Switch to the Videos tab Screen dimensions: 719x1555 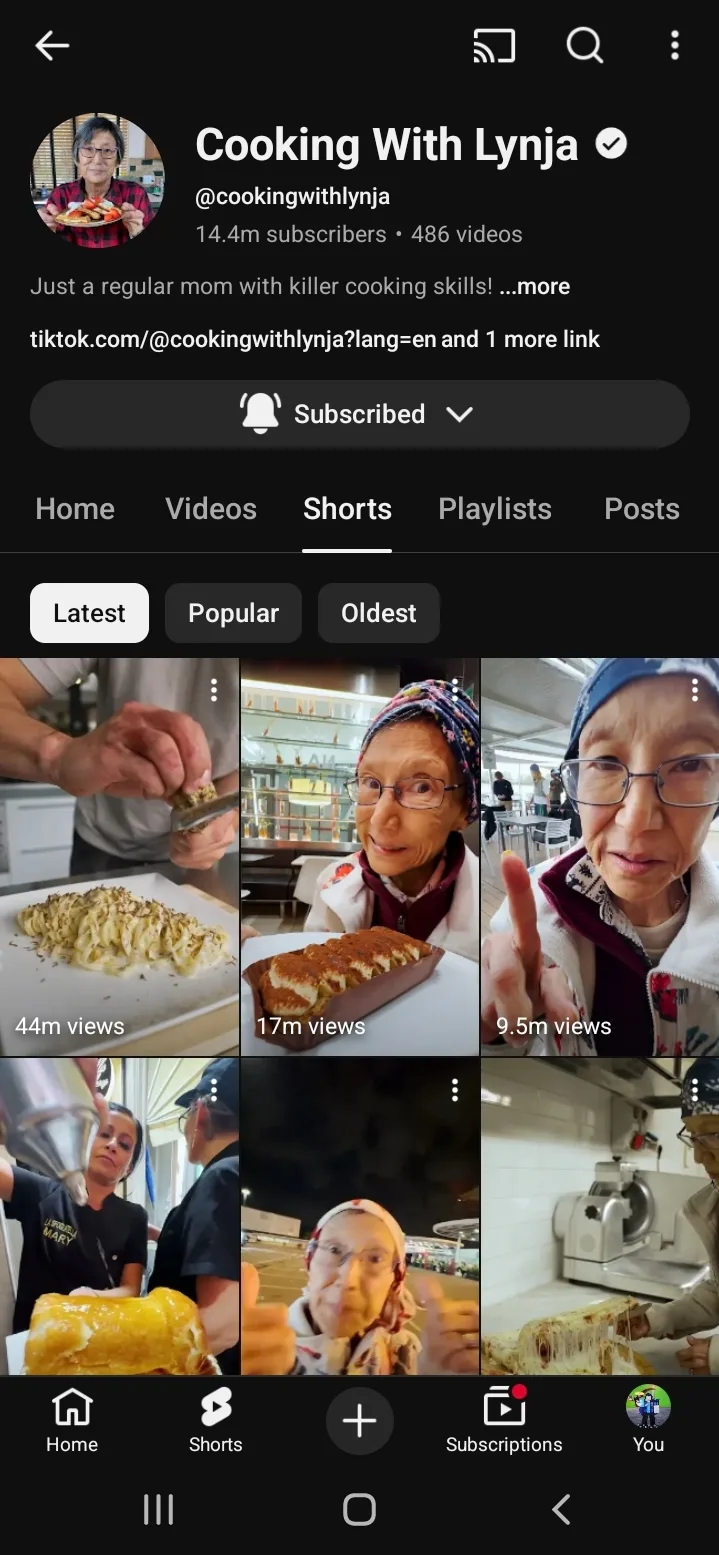[x=211, y=509]
